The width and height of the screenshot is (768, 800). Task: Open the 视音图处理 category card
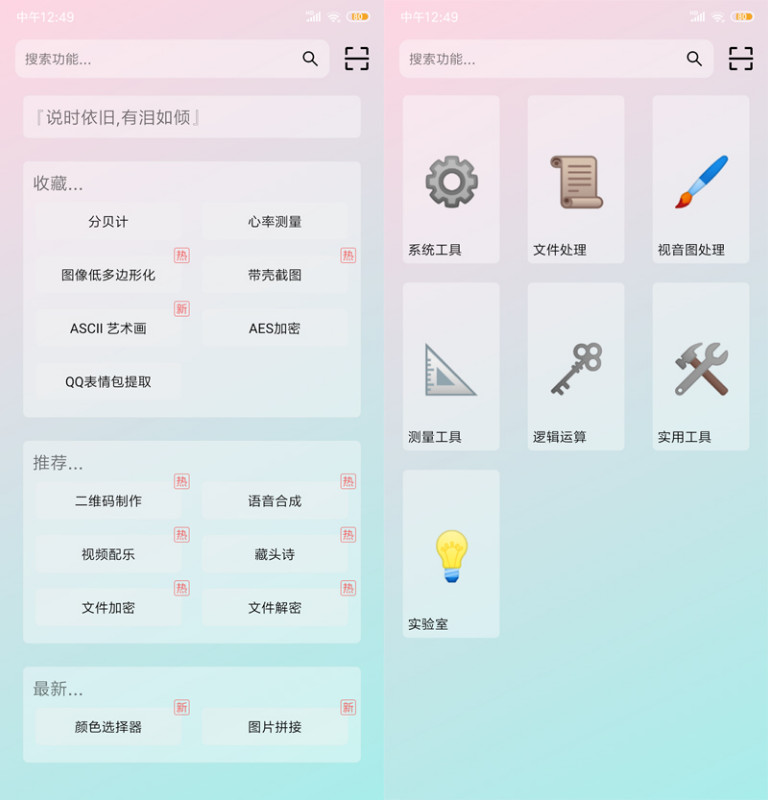(701, 180)
